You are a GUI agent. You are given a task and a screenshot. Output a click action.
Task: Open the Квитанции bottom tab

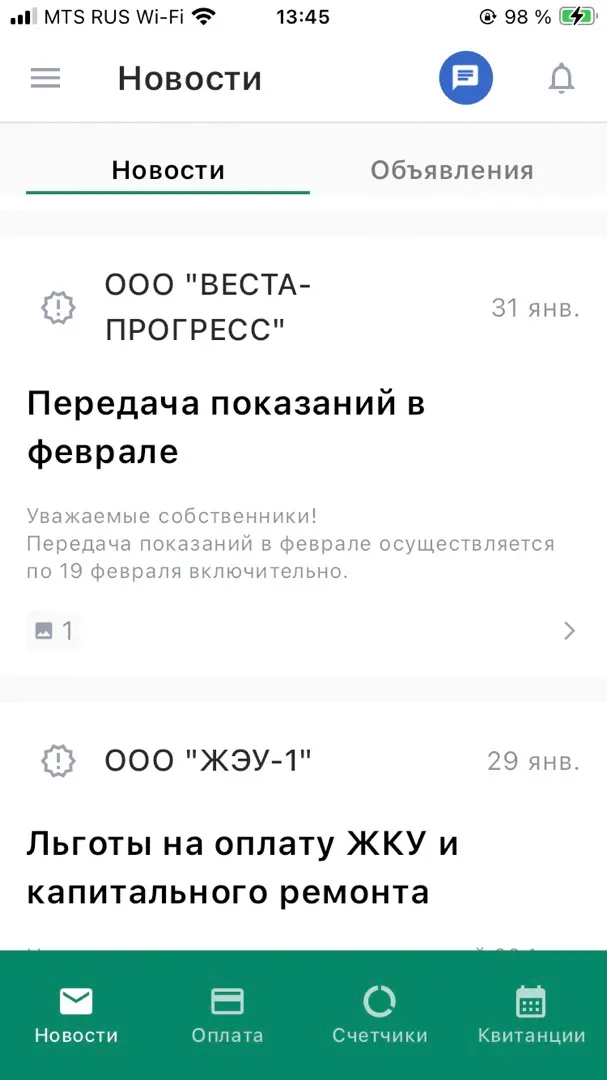pyautogui.click(x=531, y=1015)
